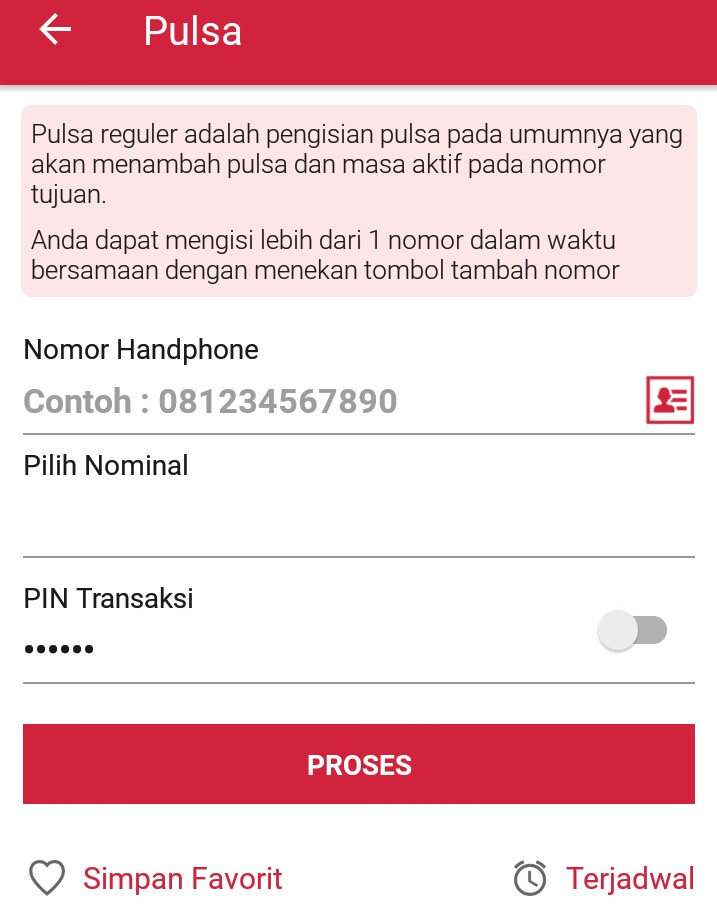This screenshot has height=911, width=717.
Task: Go back from the Pulsa screen
Action: point(55,31)
